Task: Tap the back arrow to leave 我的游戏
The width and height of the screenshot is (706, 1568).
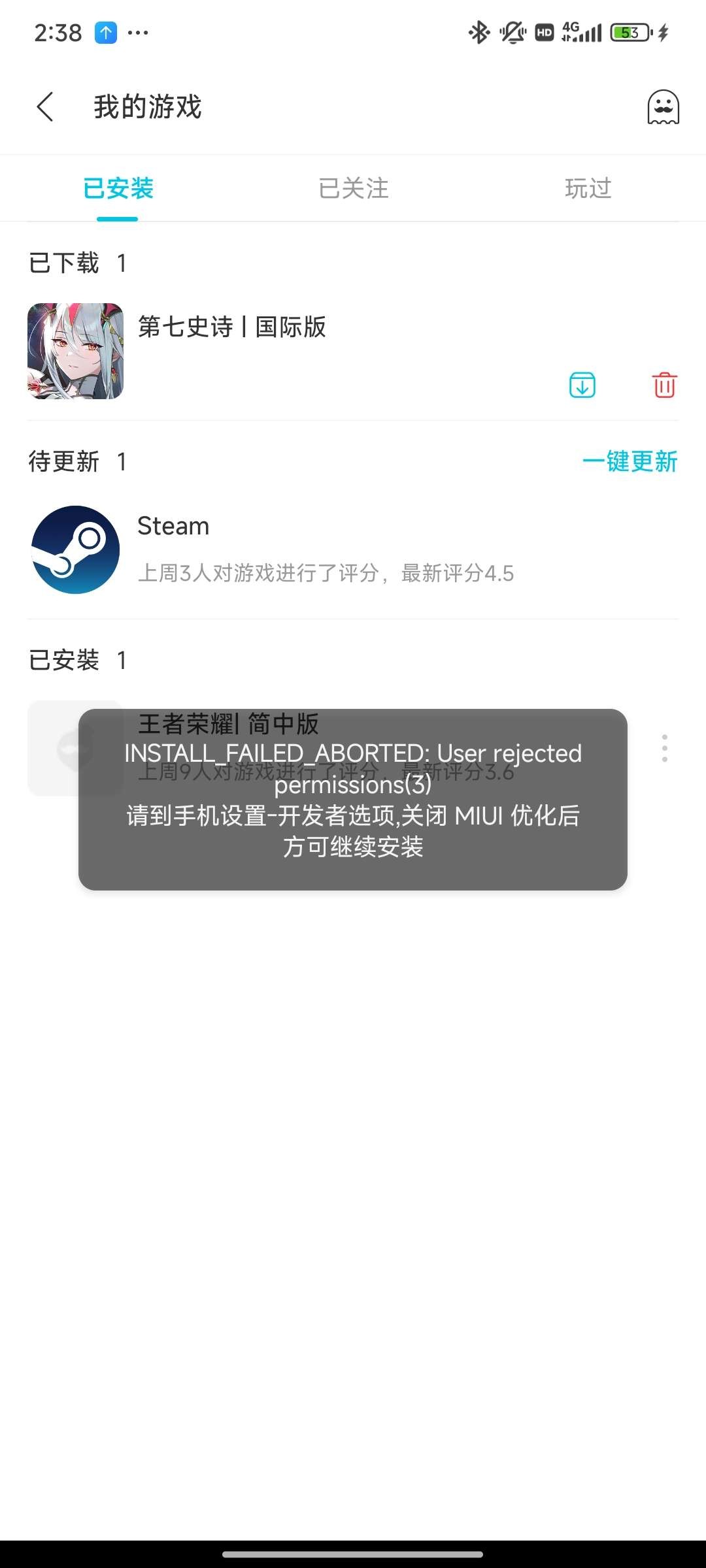Action: tap(44, 106)
